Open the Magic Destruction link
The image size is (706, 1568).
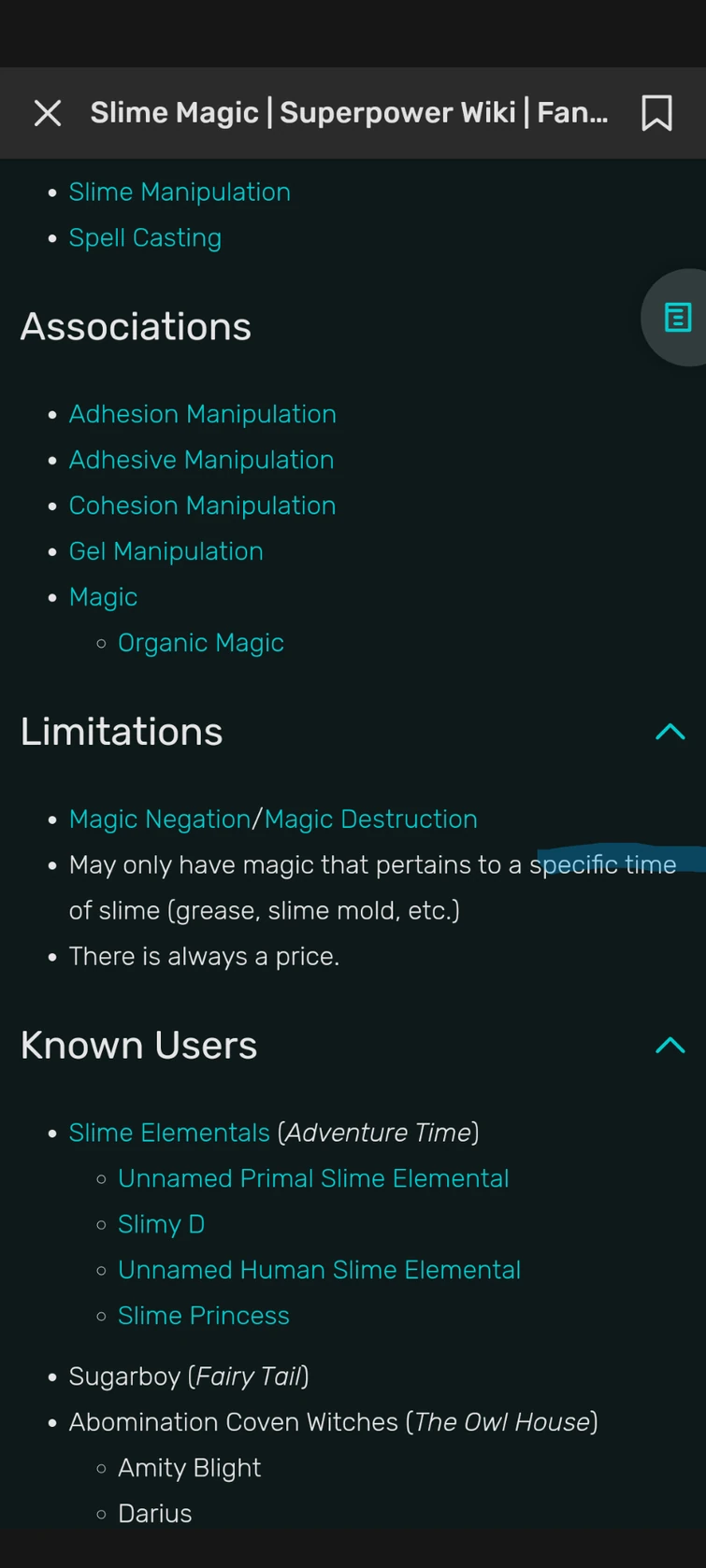click(370, 819)
